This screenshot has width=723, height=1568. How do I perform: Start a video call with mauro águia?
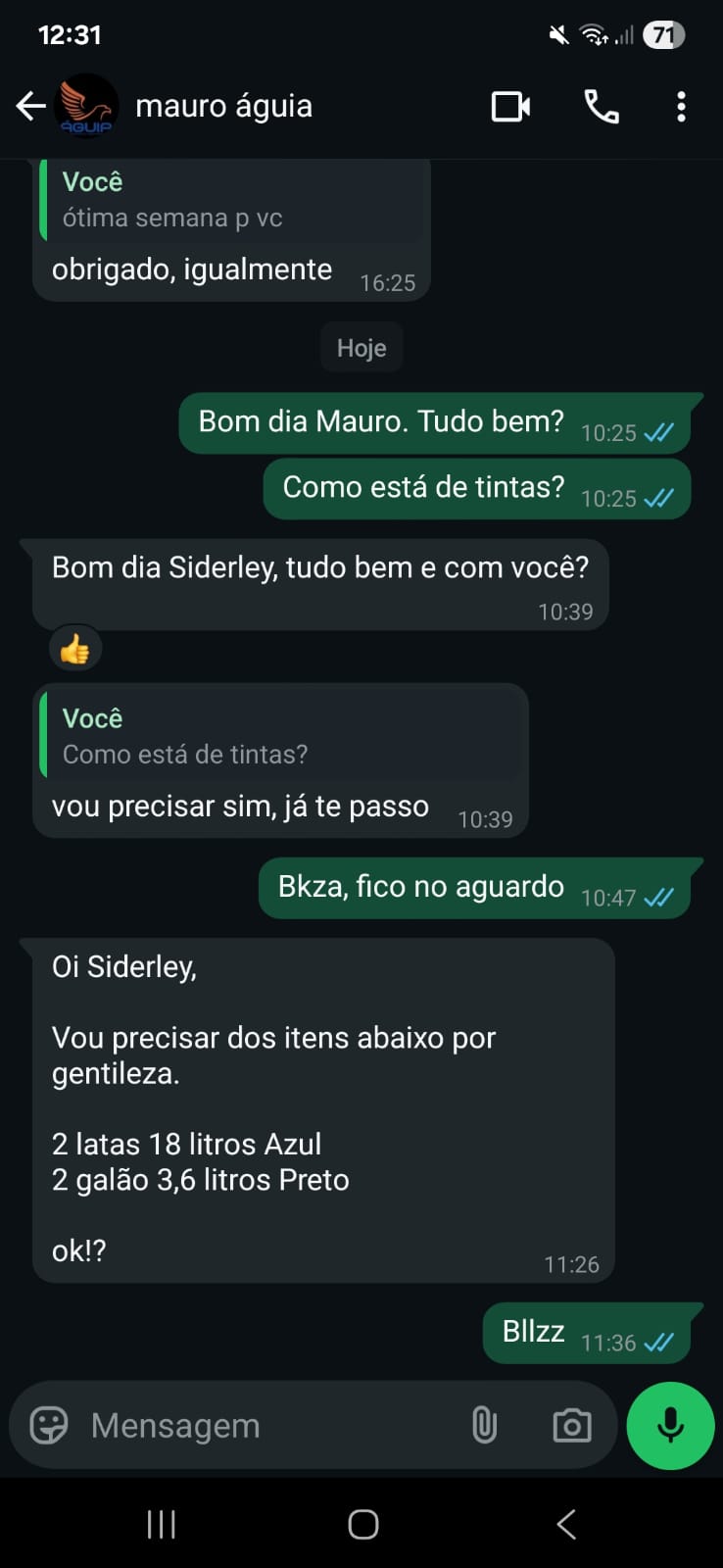[x=510, y=106]
